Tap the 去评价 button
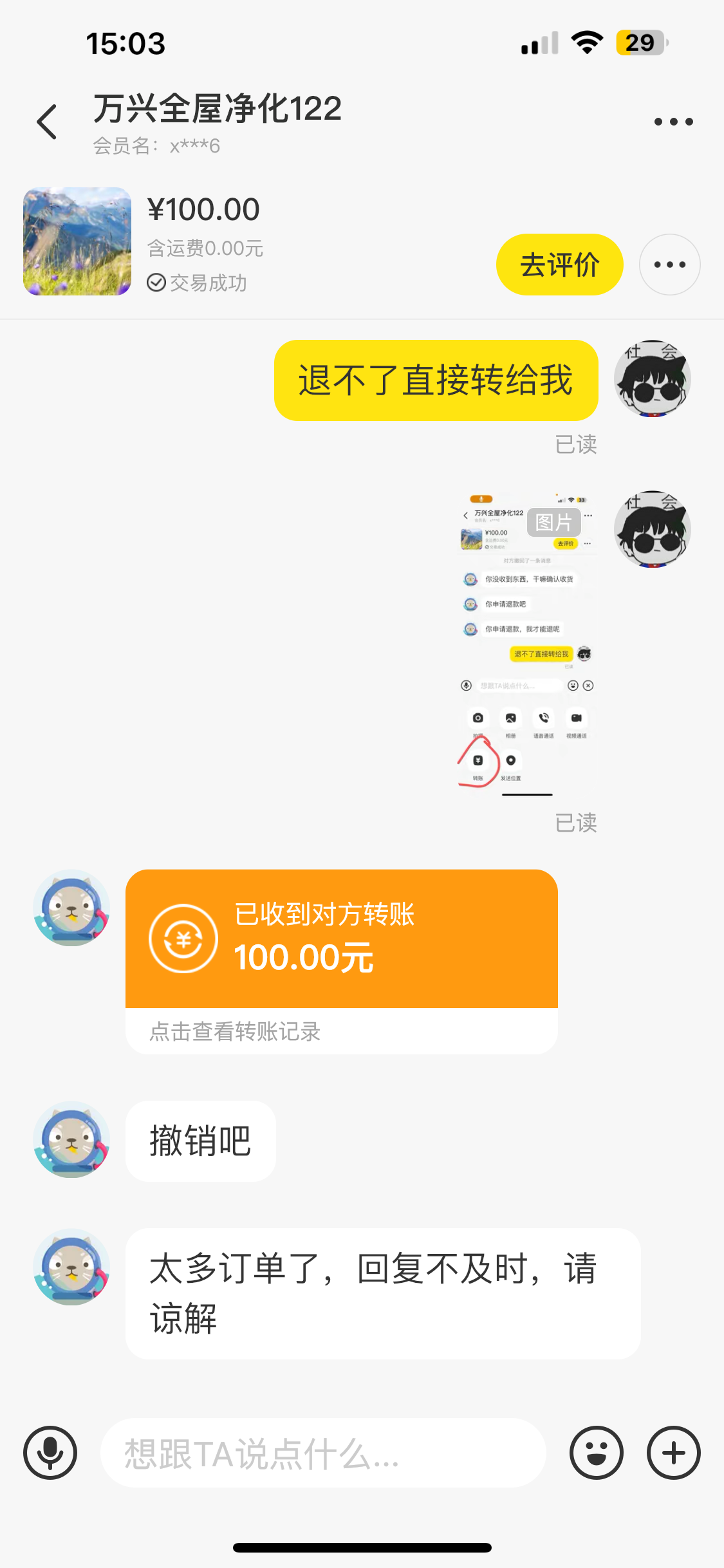This screenshot has height=1568, width=724. pos(559,265)
